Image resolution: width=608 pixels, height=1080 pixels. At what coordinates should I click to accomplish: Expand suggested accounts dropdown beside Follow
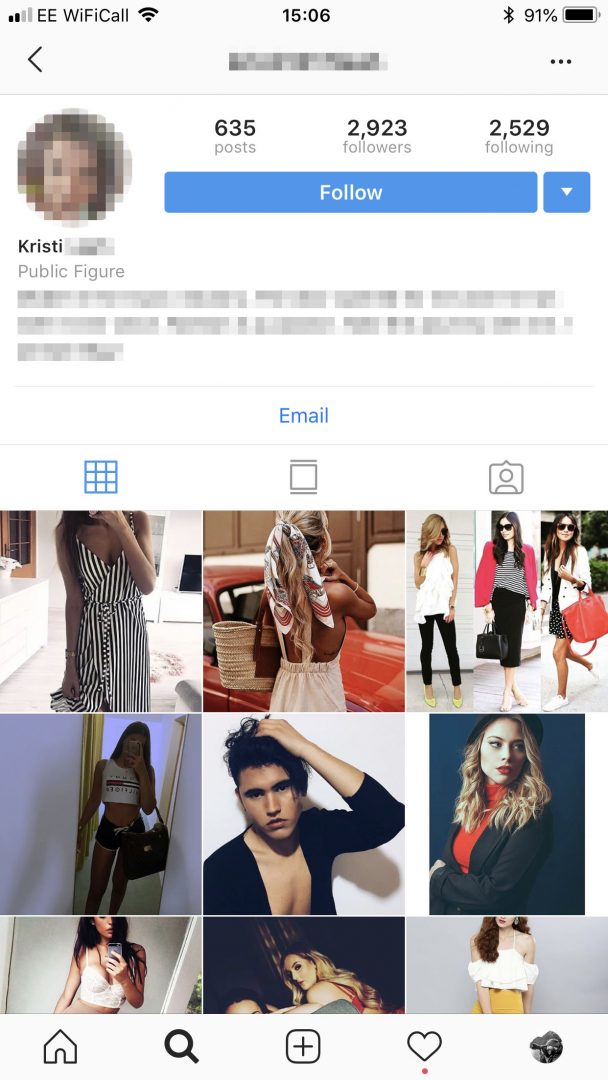pyautogui.click(x=566, y=192)
